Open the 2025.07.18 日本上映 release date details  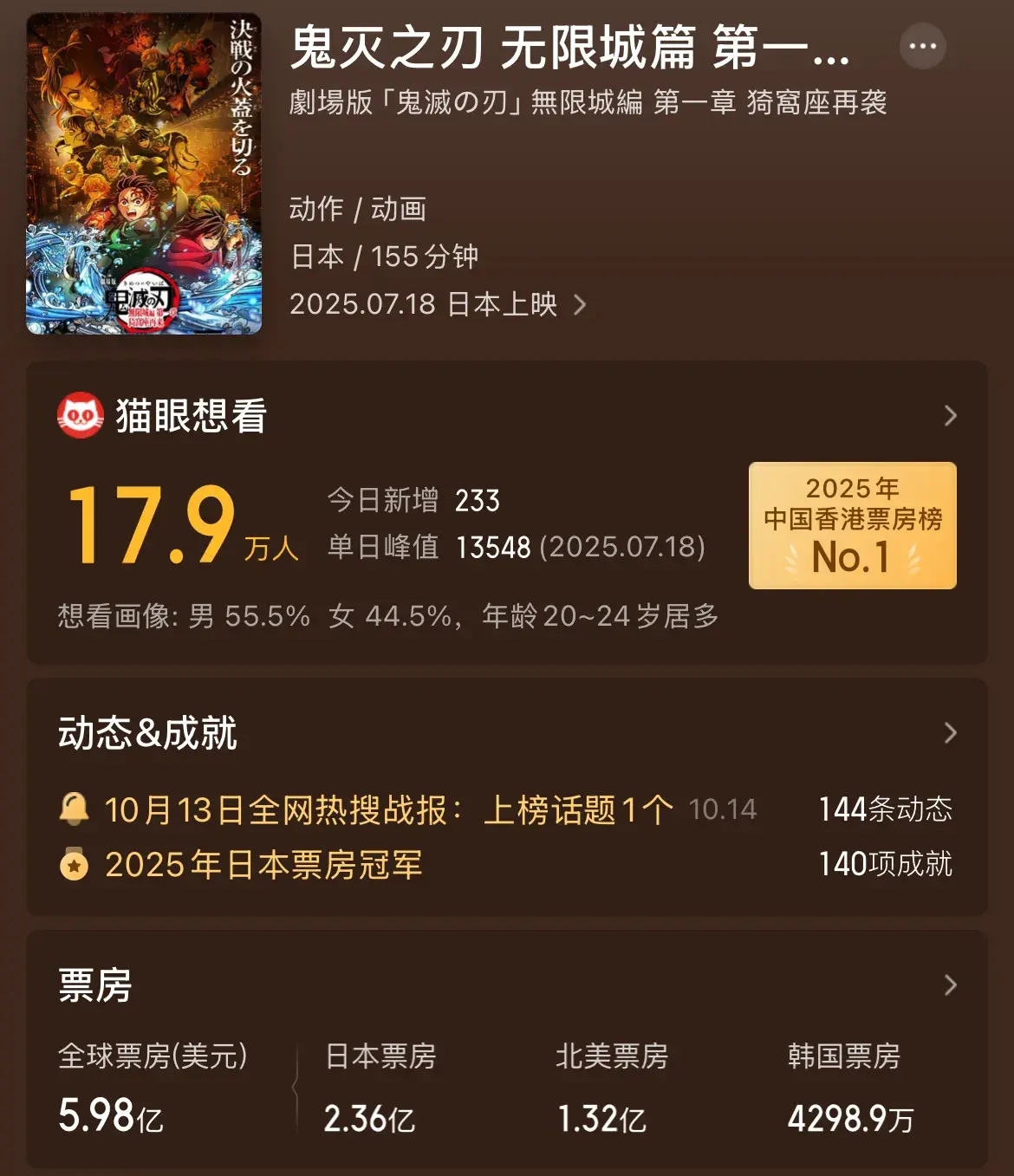438,304
